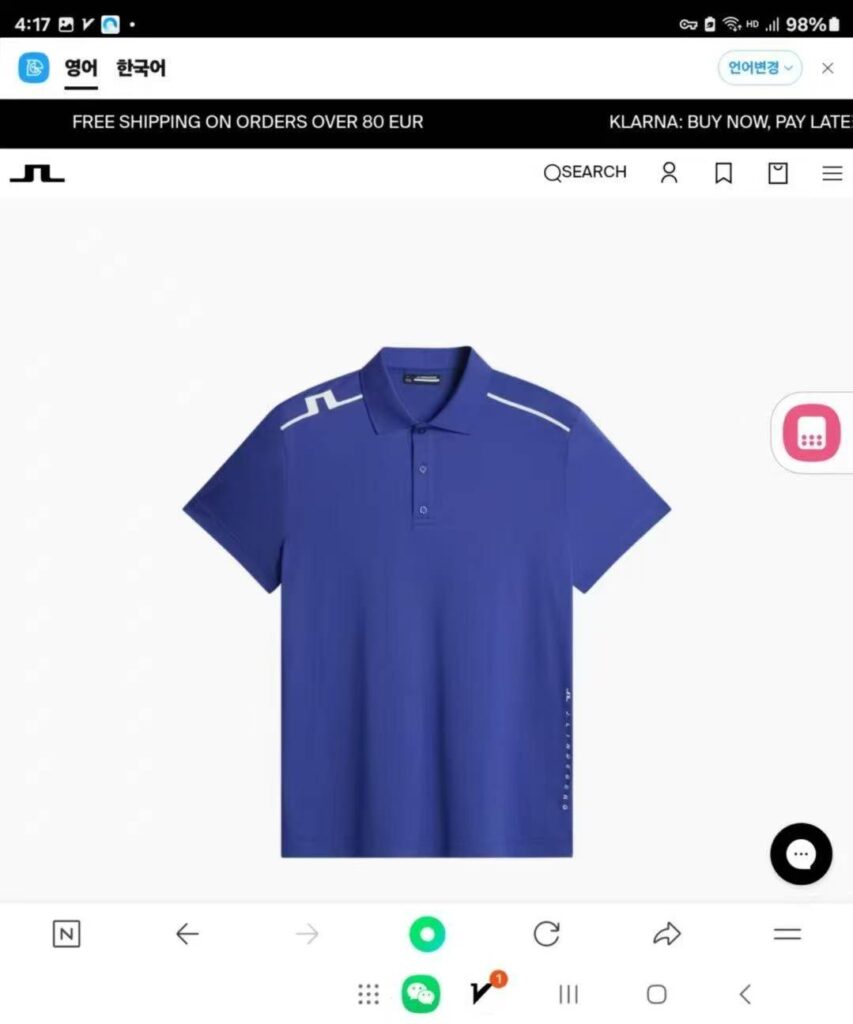Go to the J.Lindeberg homepage logo

tap(37, 173)
